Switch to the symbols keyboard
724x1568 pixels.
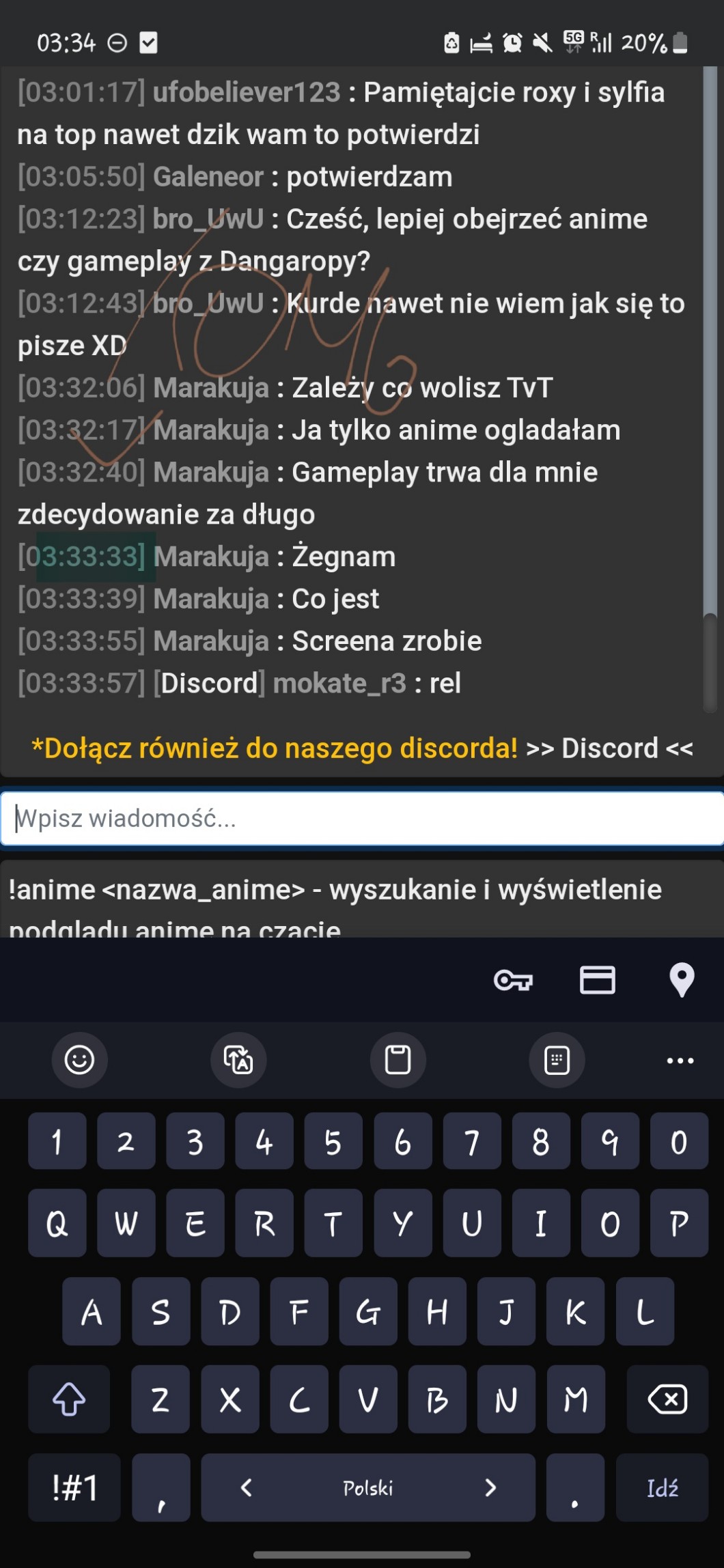click(74, 1487)
